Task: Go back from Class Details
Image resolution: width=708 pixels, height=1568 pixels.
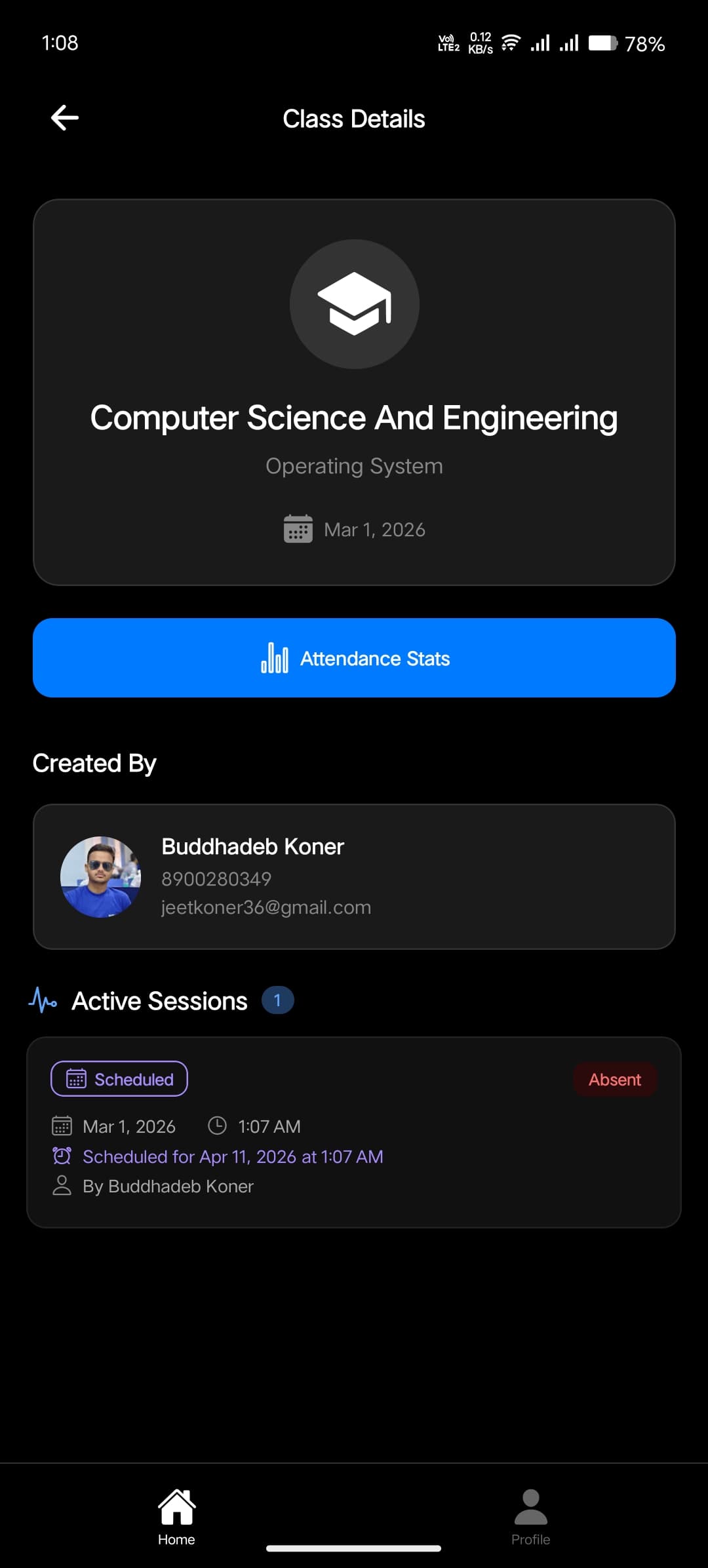Action: pyautogui.click(x=65, y=118)
